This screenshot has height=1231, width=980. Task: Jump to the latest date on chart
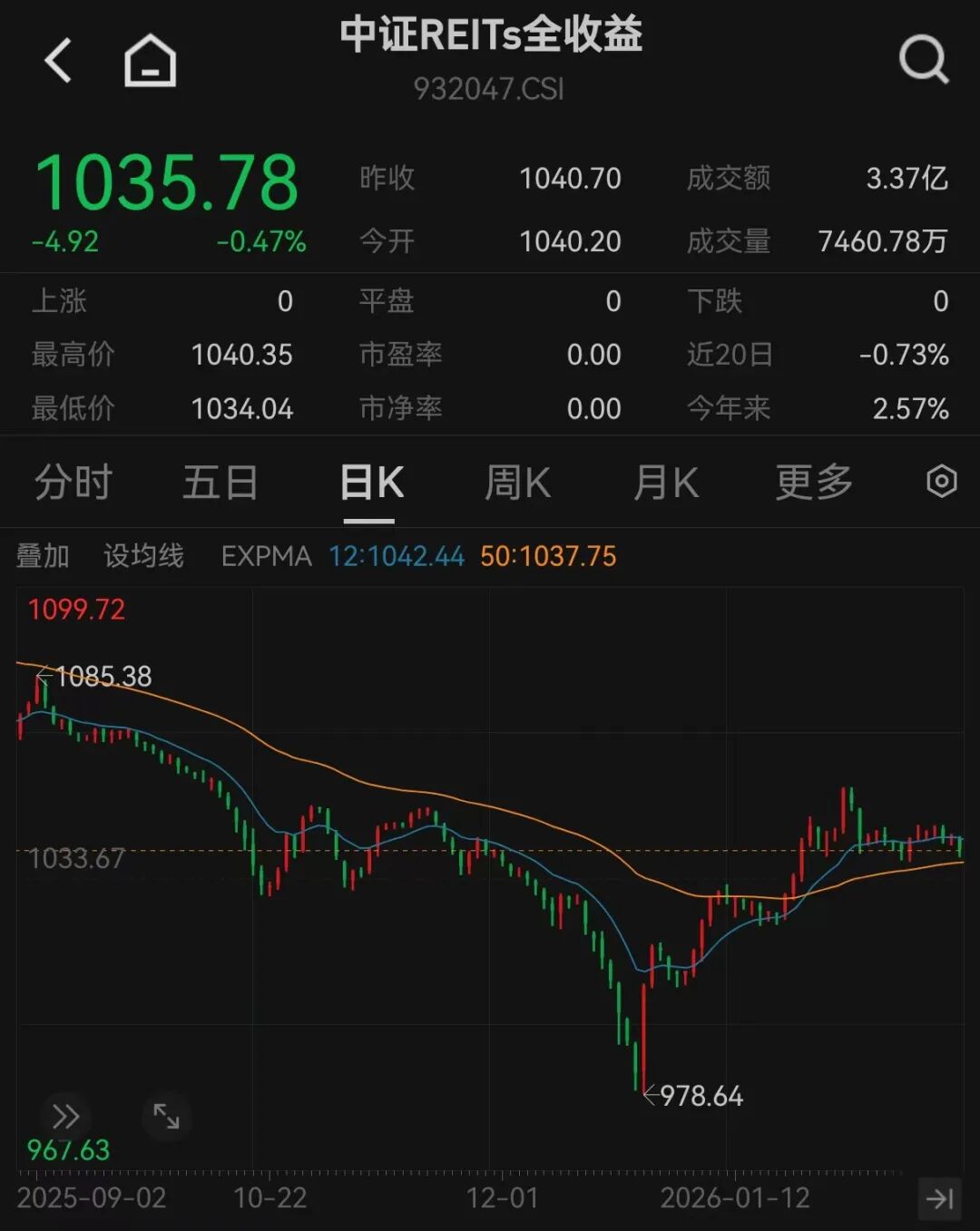coord(939,1198)
